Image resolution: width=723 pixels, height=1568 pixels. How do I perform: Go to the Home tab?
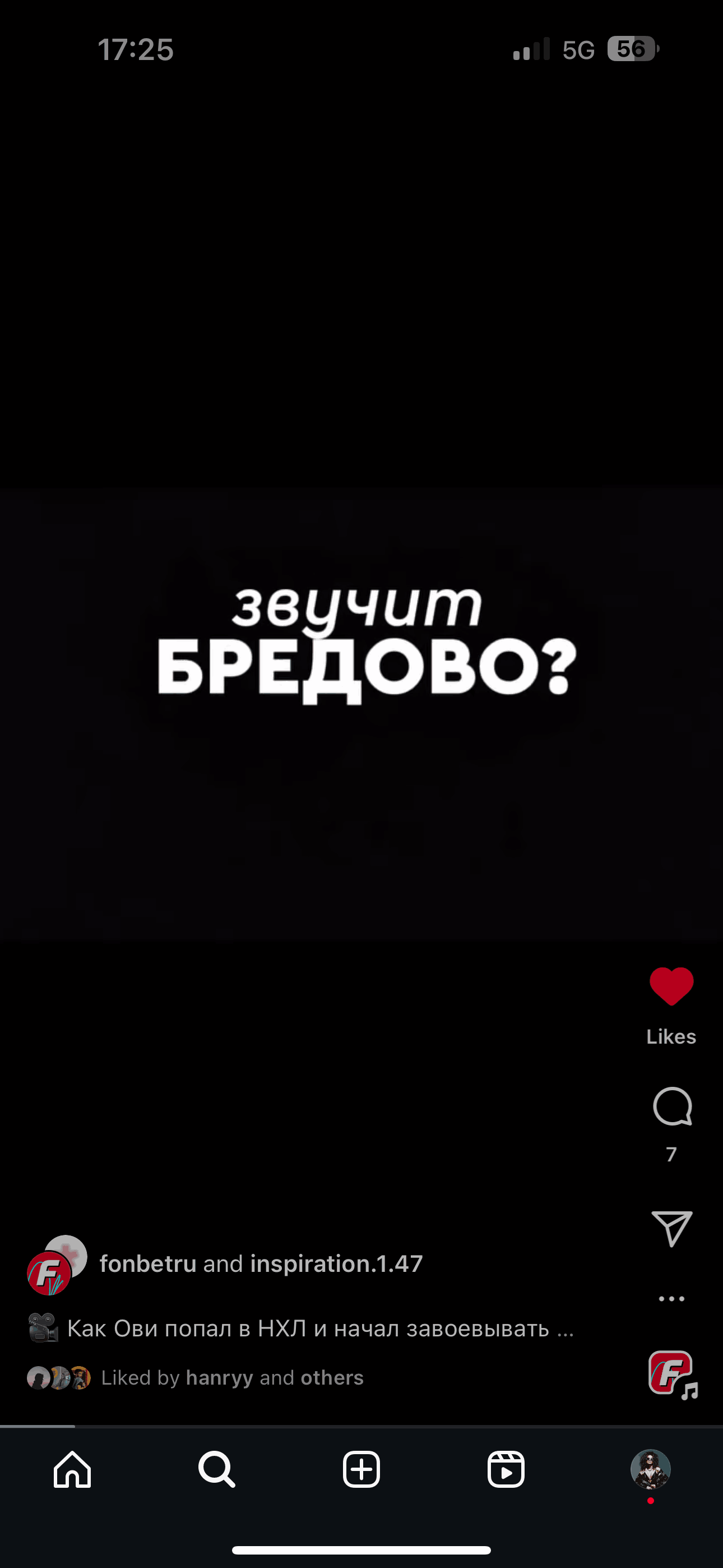click(x=72, y=1469)
